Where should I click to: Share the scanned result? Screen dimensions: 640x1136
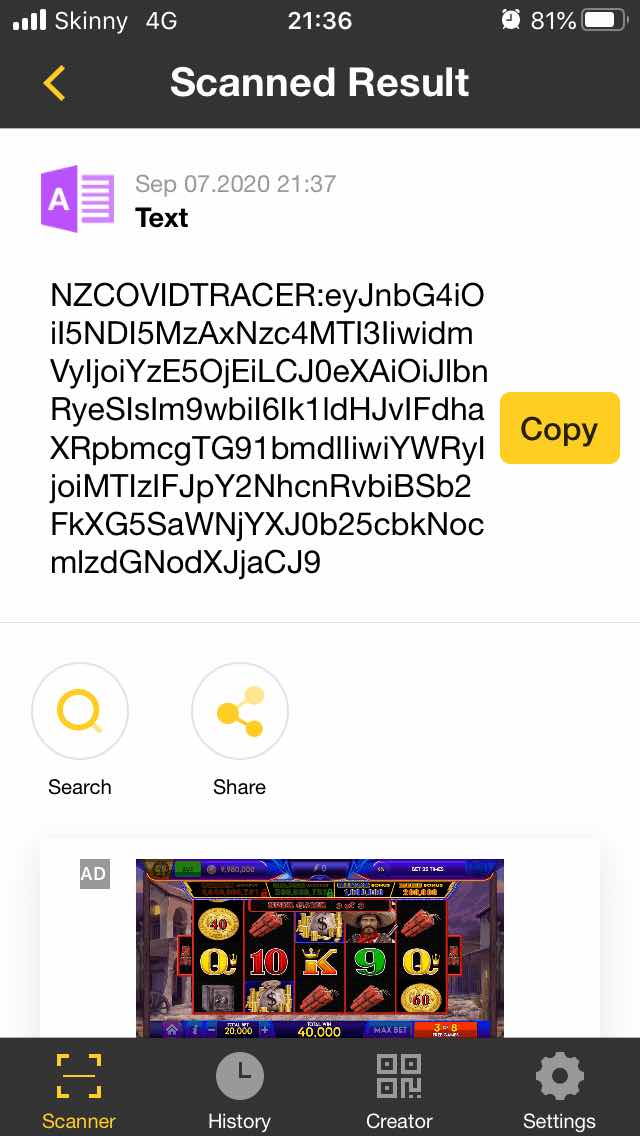click(240, 712)
